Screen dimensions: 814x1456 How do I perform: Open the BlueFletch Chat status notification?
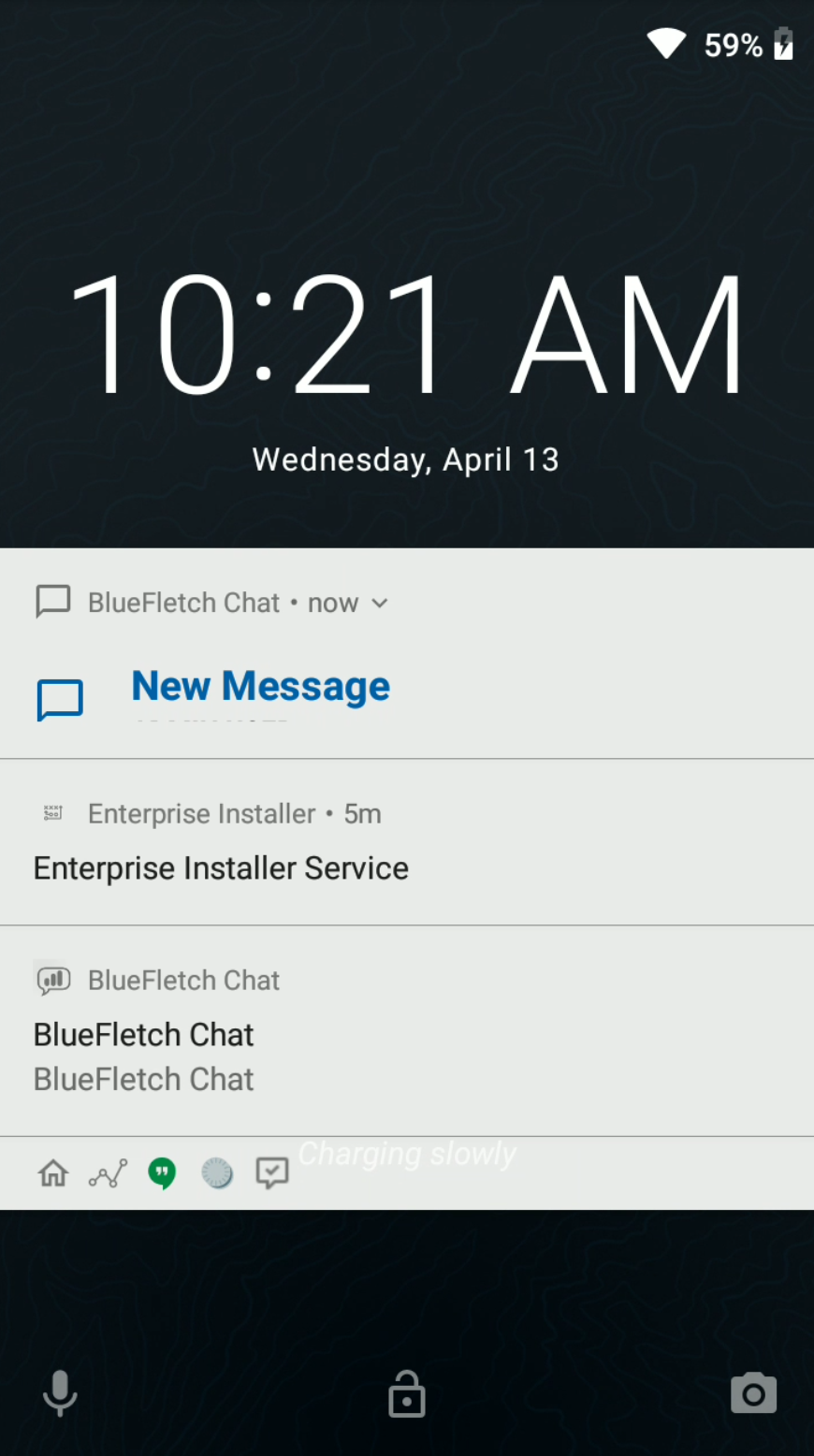407,1031
